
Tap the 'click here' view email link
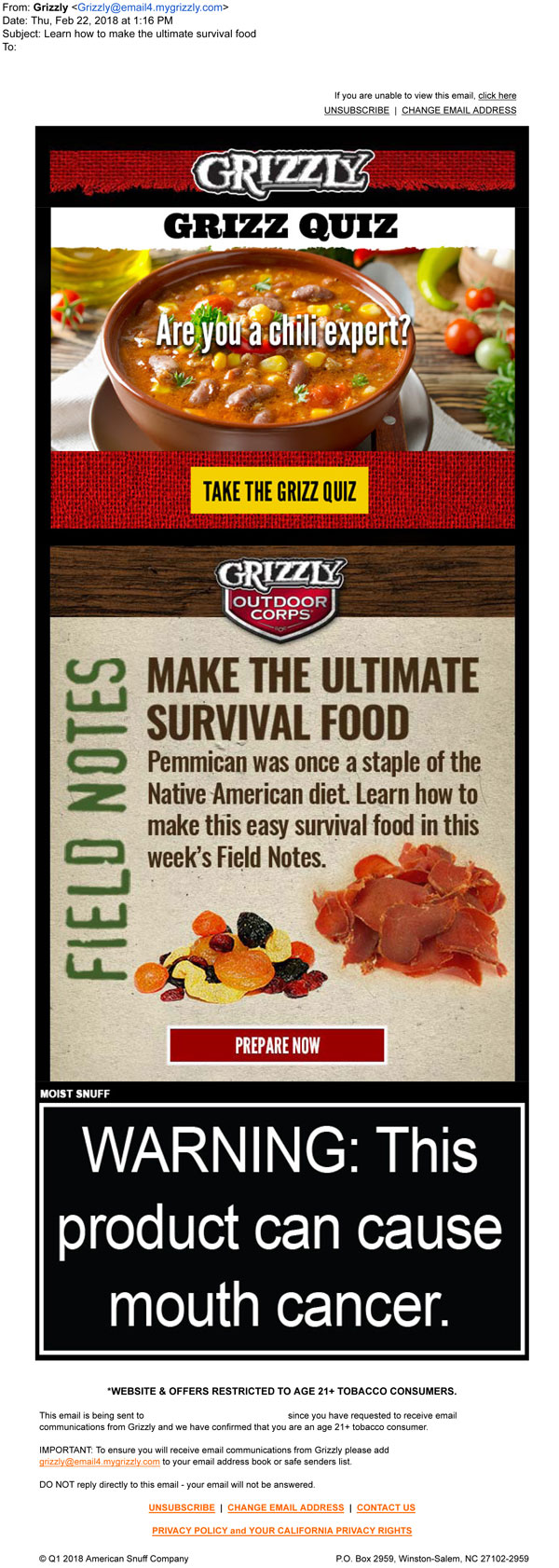tap(497, 95)
